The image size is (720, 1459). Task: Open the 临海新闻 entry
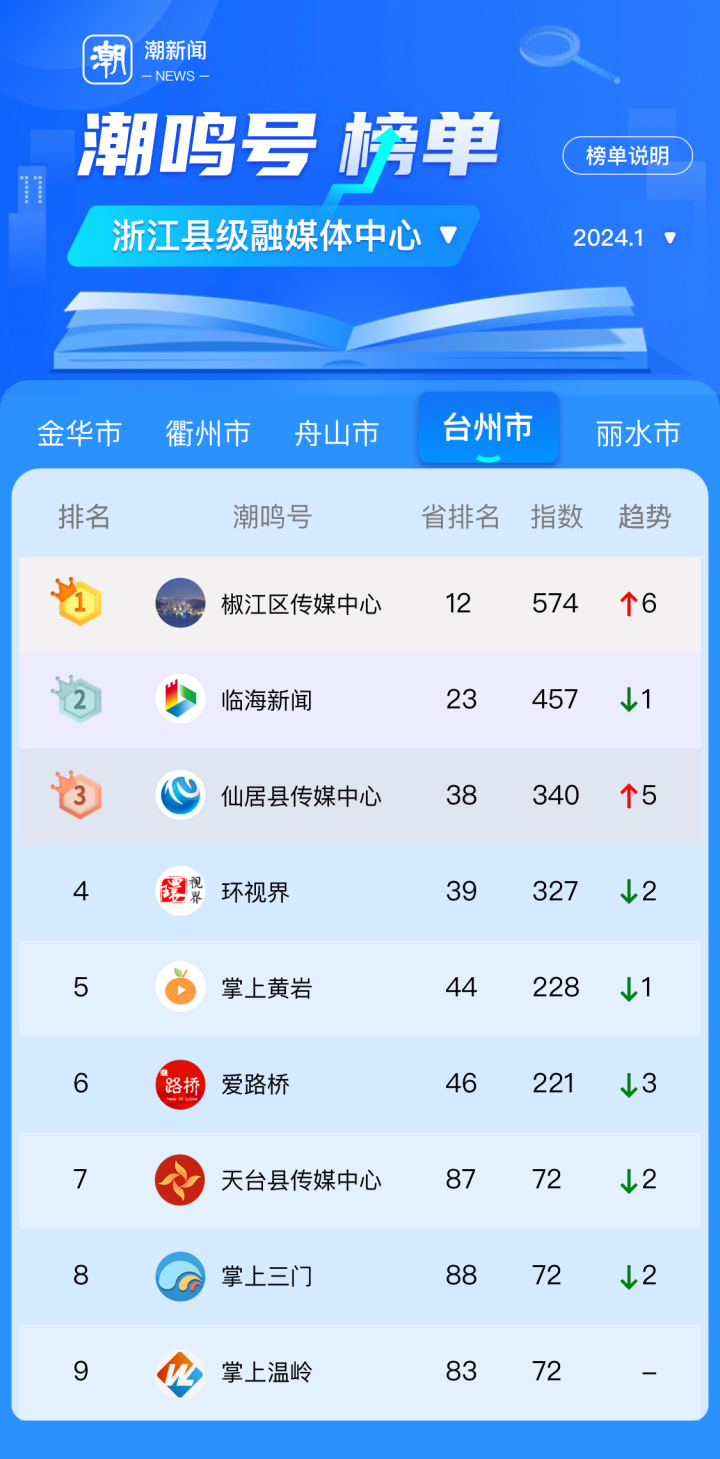[x=266, y=700]
